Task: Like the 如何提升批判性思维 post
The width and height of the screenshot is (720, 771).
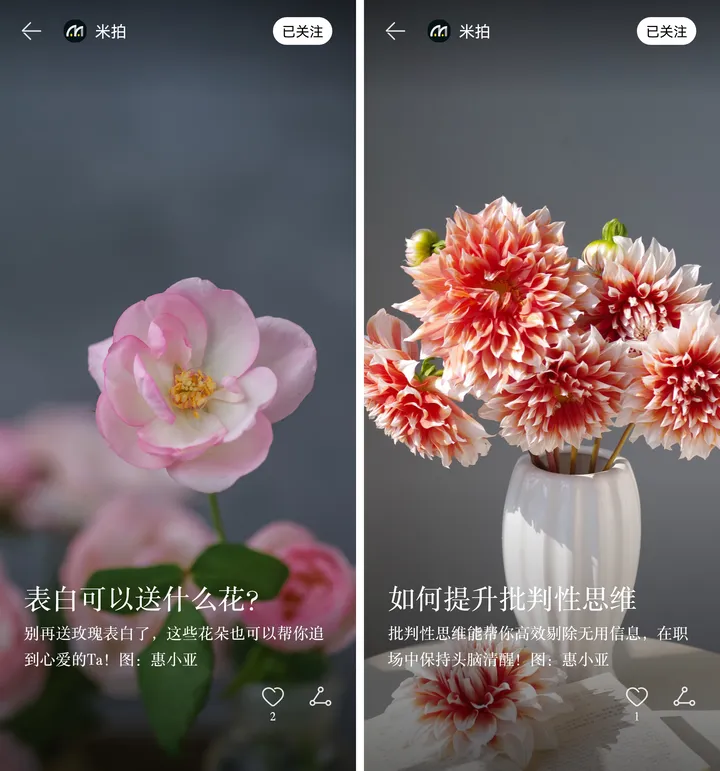Action: (636, 697)
